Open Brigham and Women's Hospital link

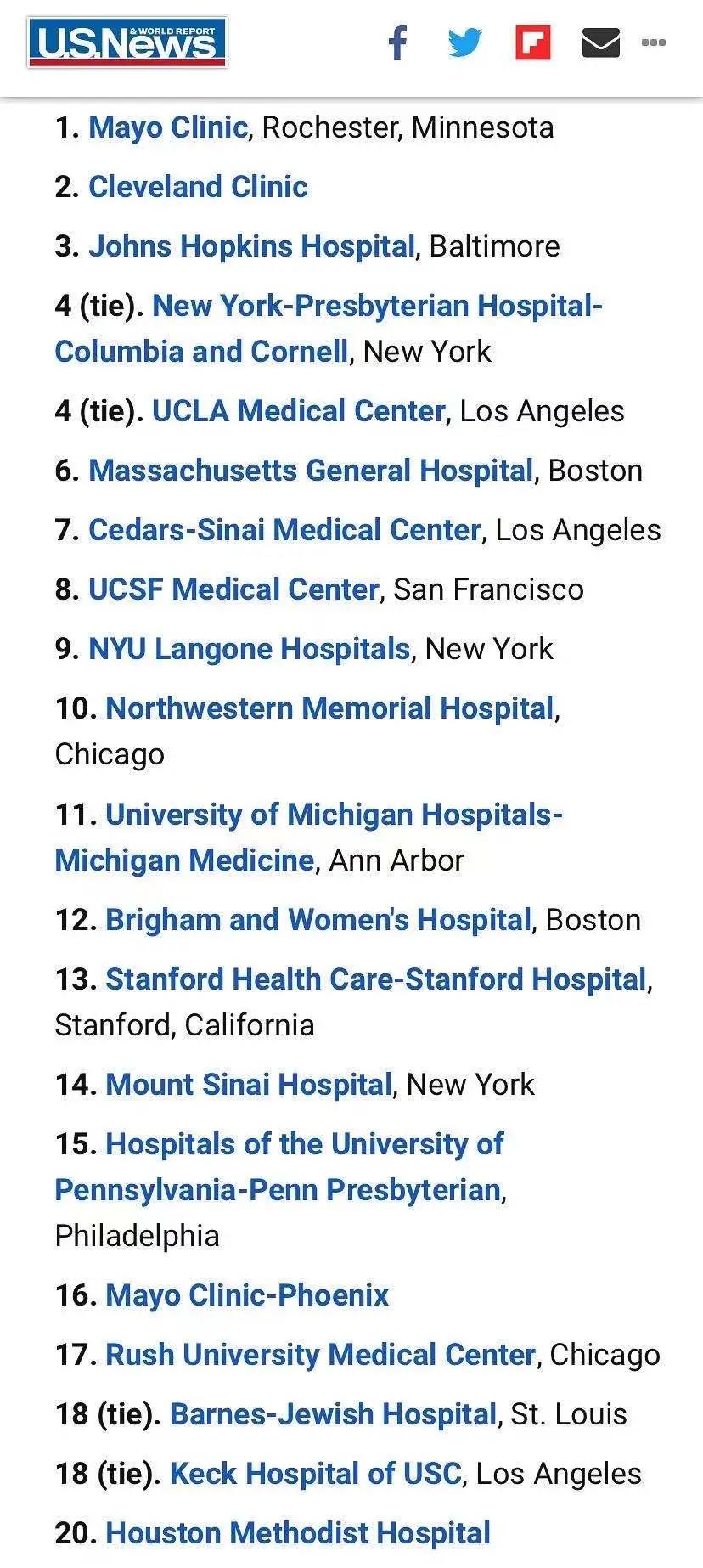[x=318, y=920]
